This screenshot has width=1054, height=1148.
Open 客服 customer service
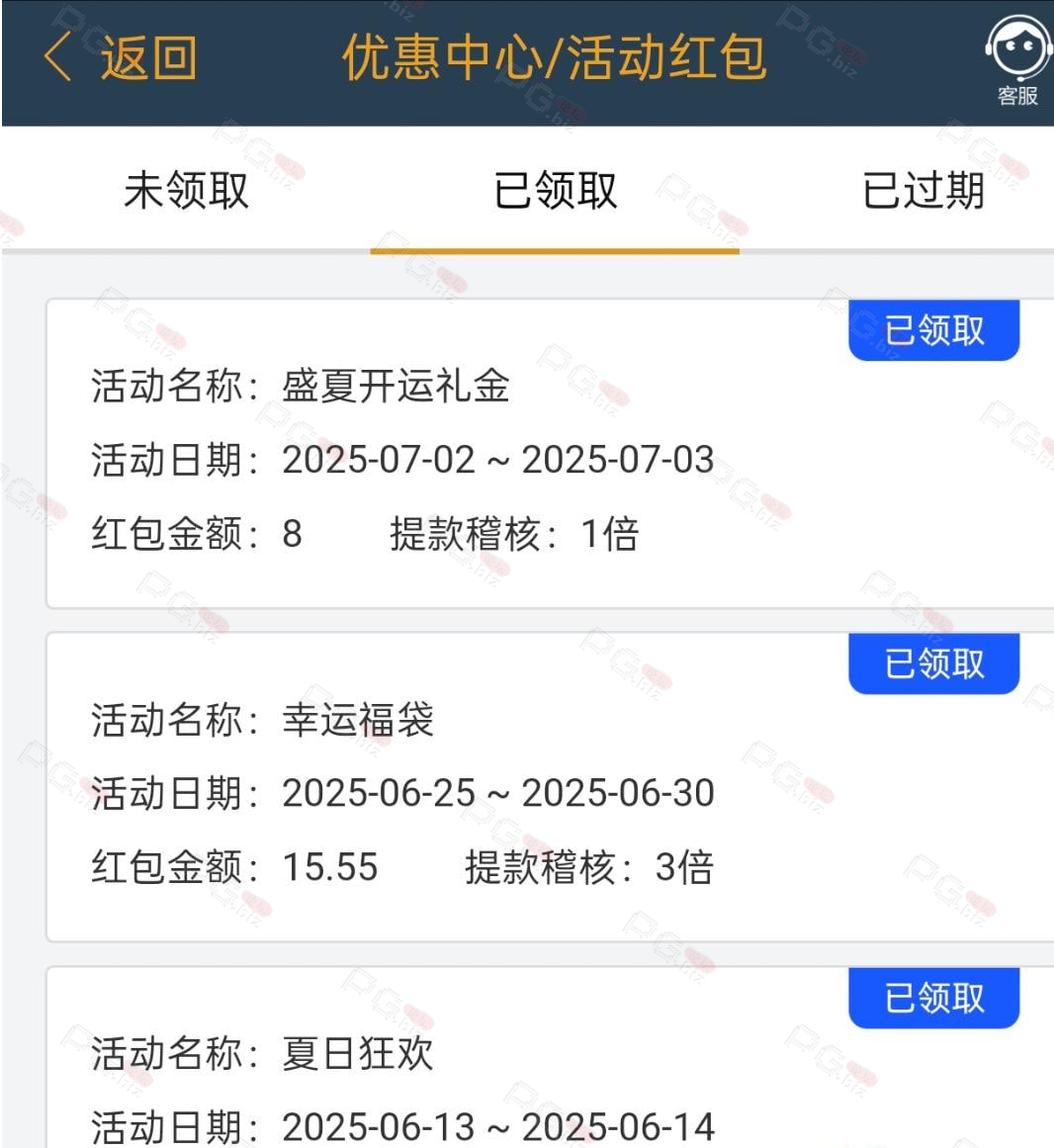[1016, 61]
